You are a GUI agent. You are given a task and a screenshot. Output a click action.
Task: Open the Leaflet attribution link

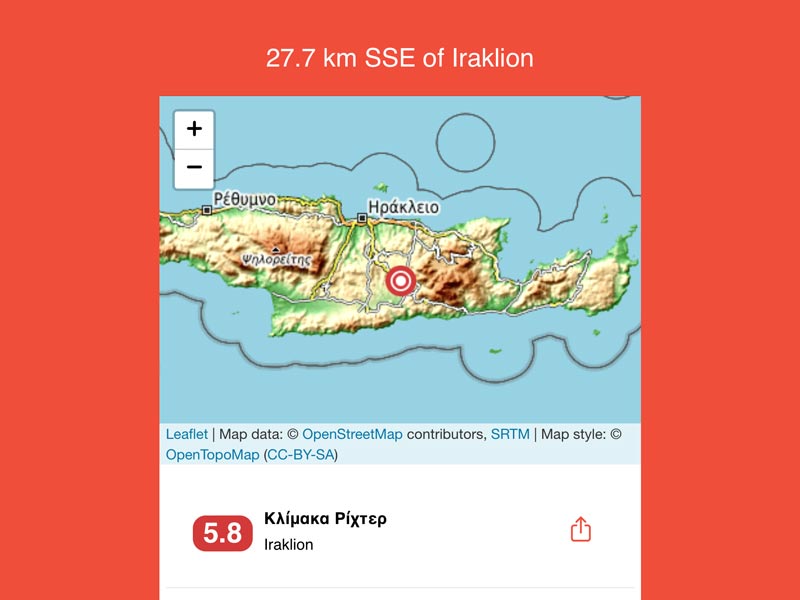187,434
